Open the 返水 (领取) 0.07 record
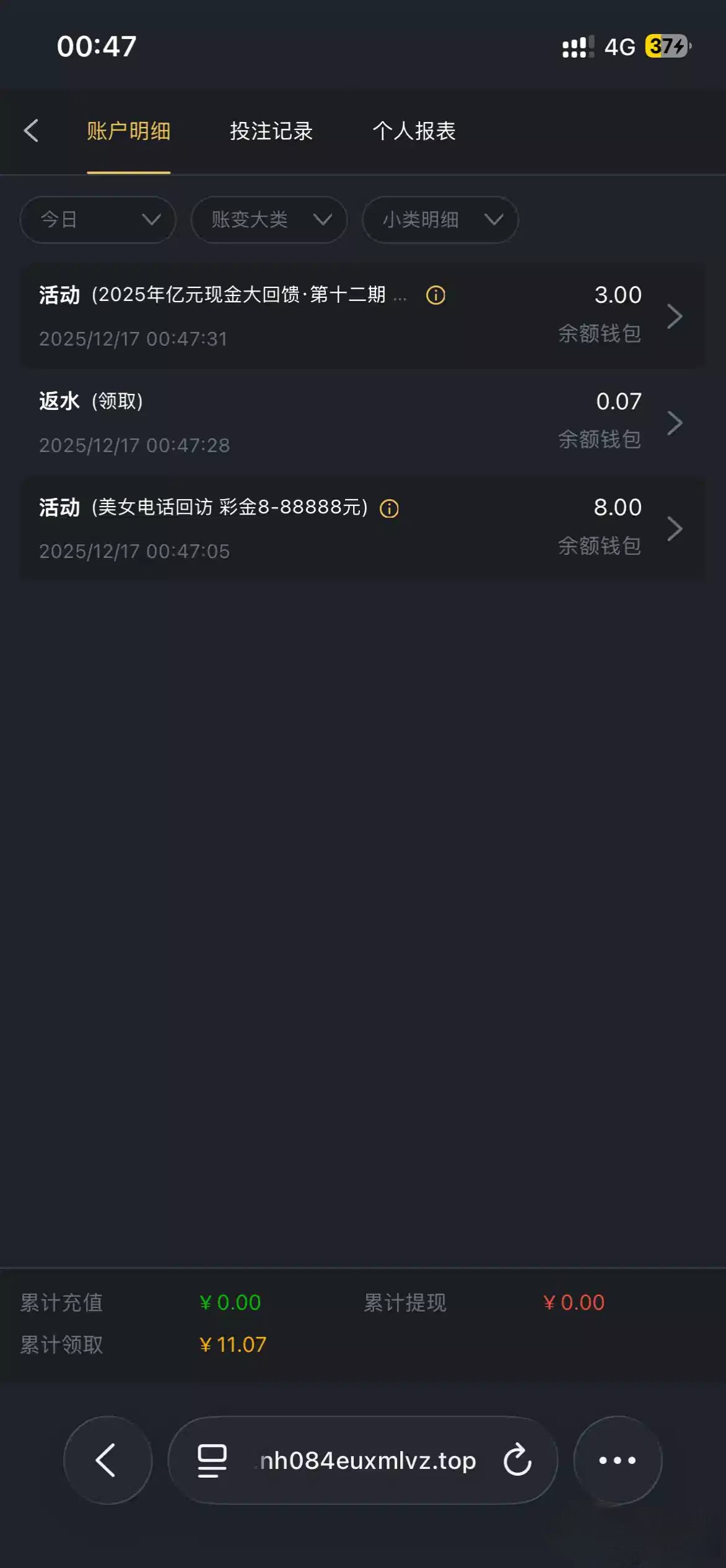The height and width of the screenshot is (1568, 726). 363,423
